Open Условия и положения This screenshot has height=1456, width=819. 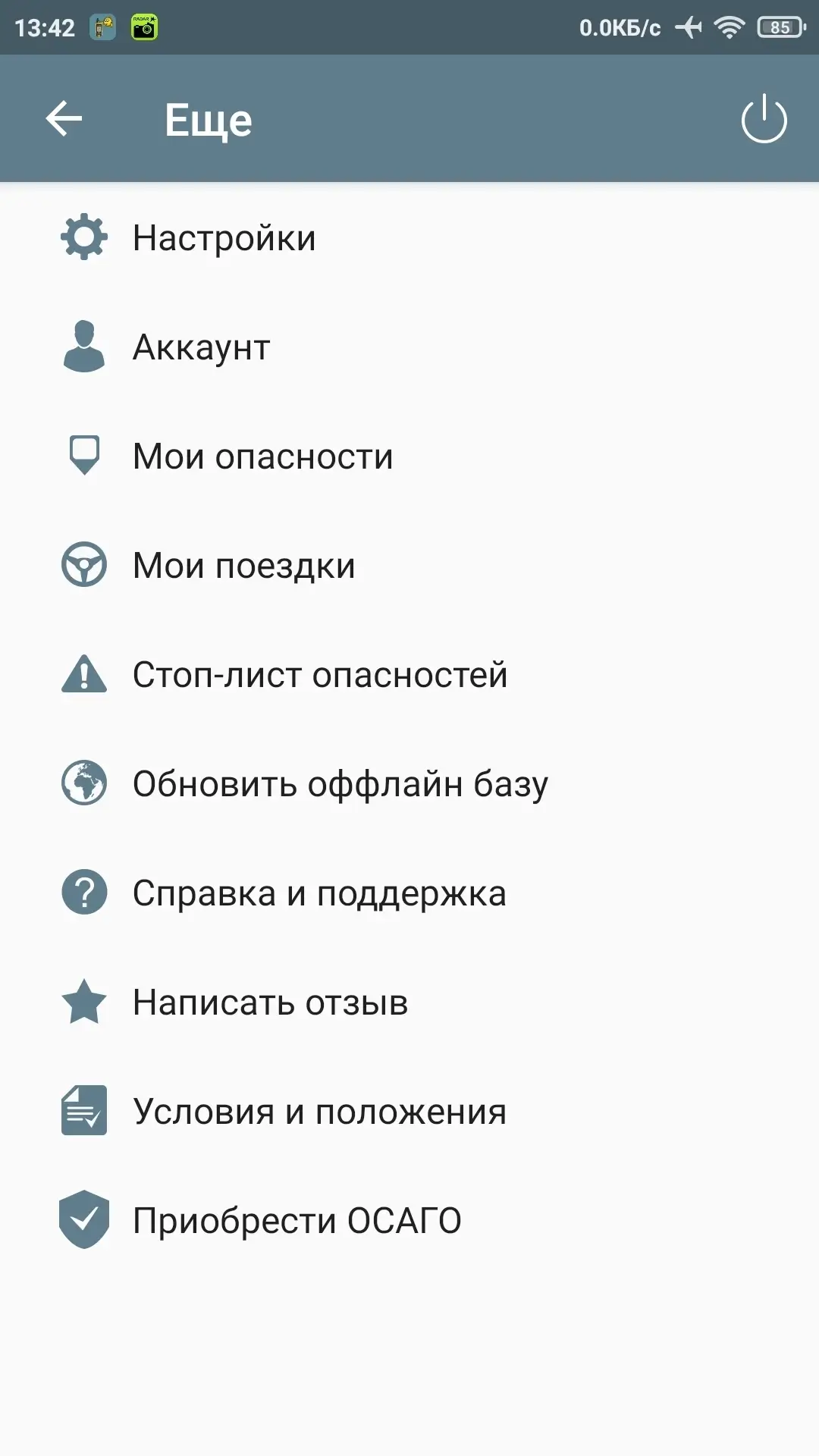tap(409, 1111)
